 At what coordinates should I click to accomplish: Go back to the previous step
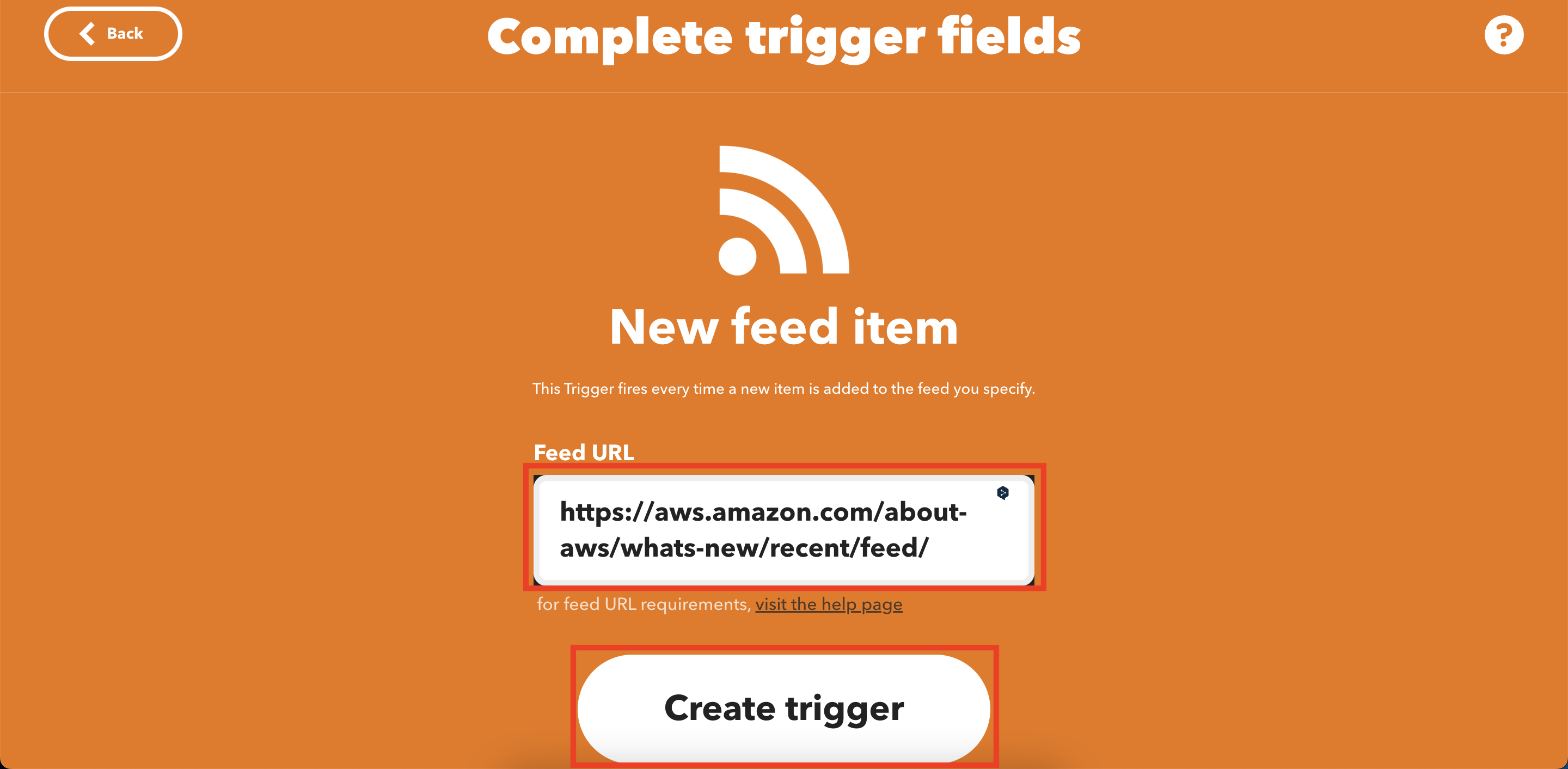point(113,33)
